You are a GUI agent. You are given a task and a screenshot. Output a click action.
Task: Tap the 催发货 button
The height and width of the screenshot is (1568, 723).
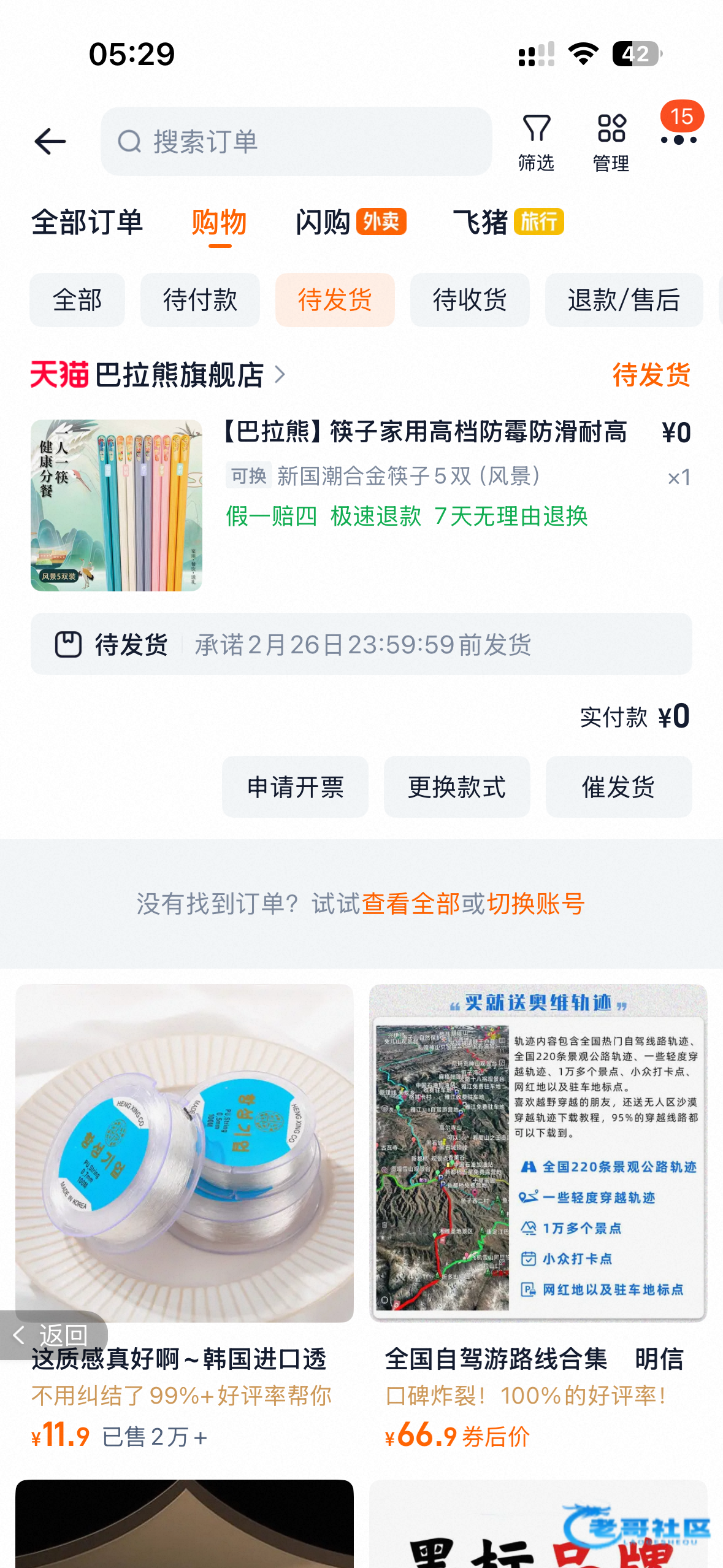coord(619,787)
